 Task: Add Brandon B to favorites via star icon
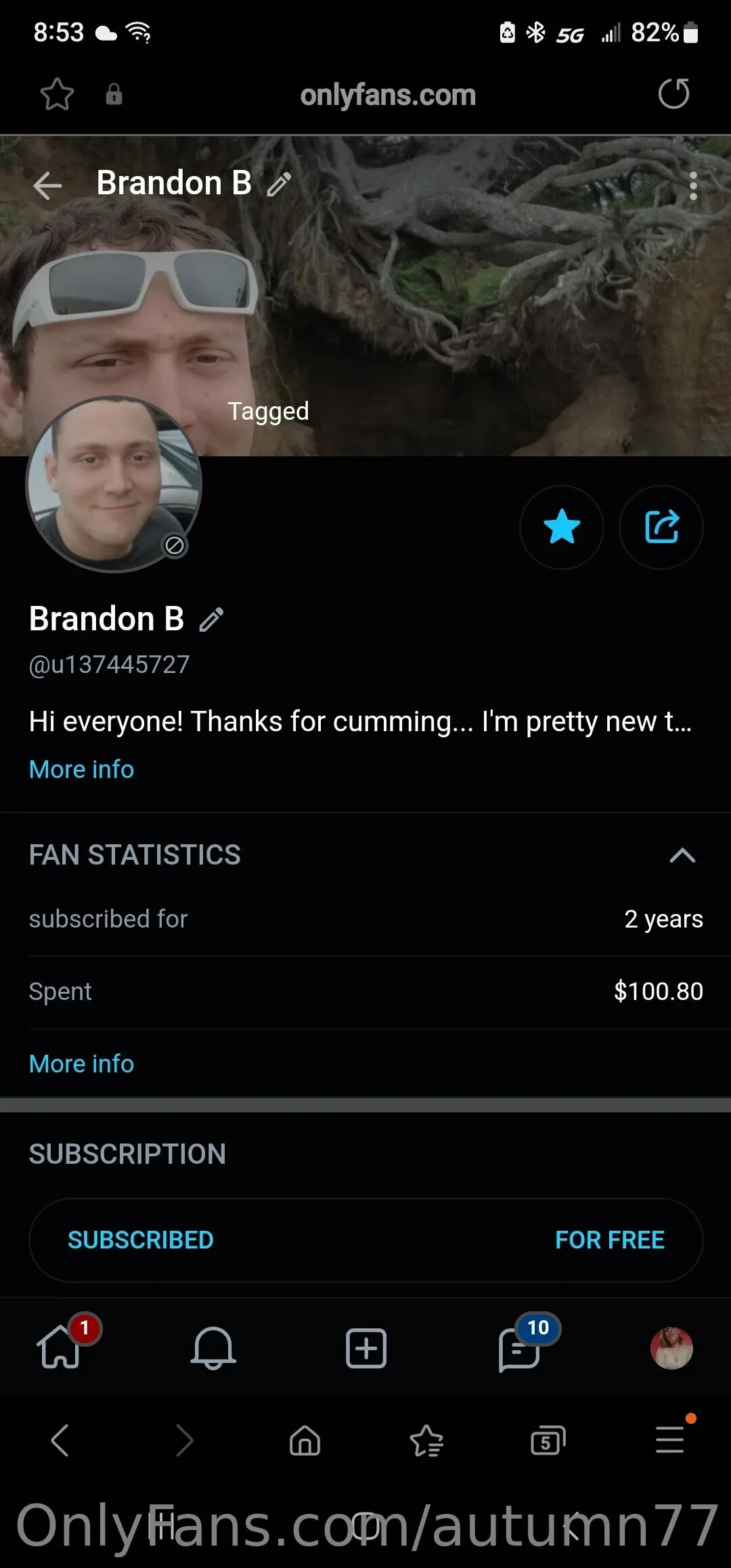click(x=562, y=527)
